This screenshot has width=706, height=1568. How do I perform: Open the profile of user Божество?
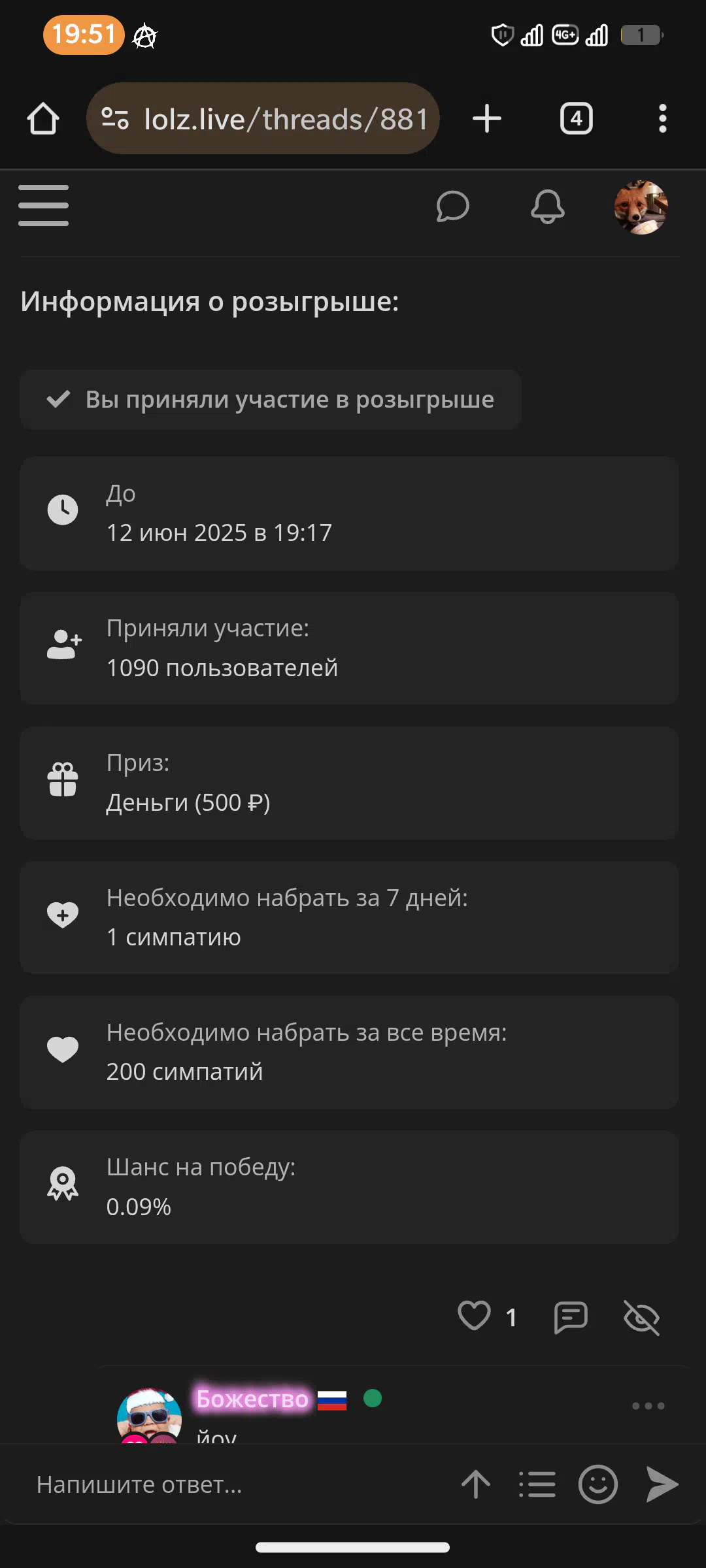pyautogui.click(x=252, y=1399)
